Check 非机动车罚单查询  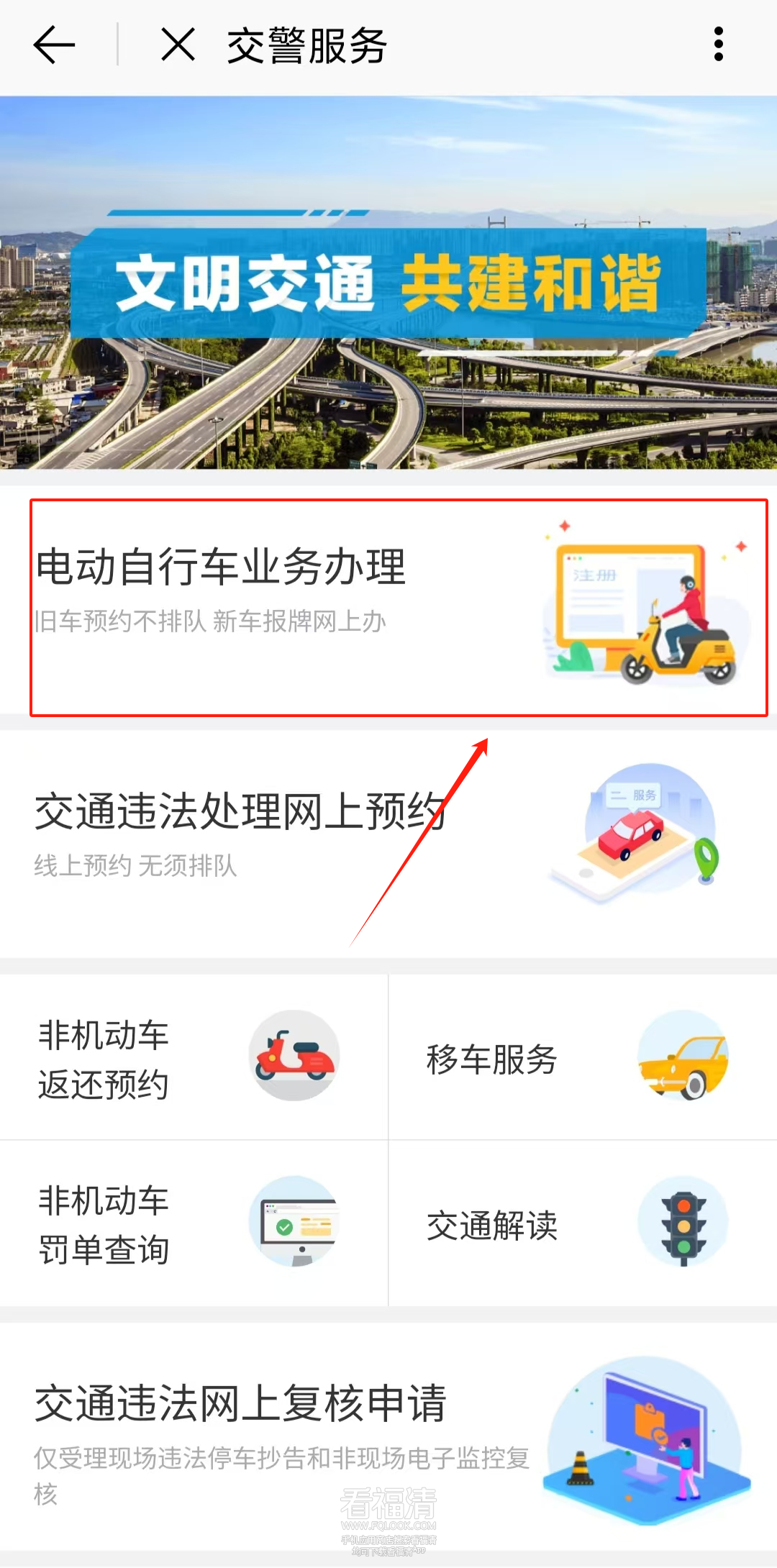193,1223
